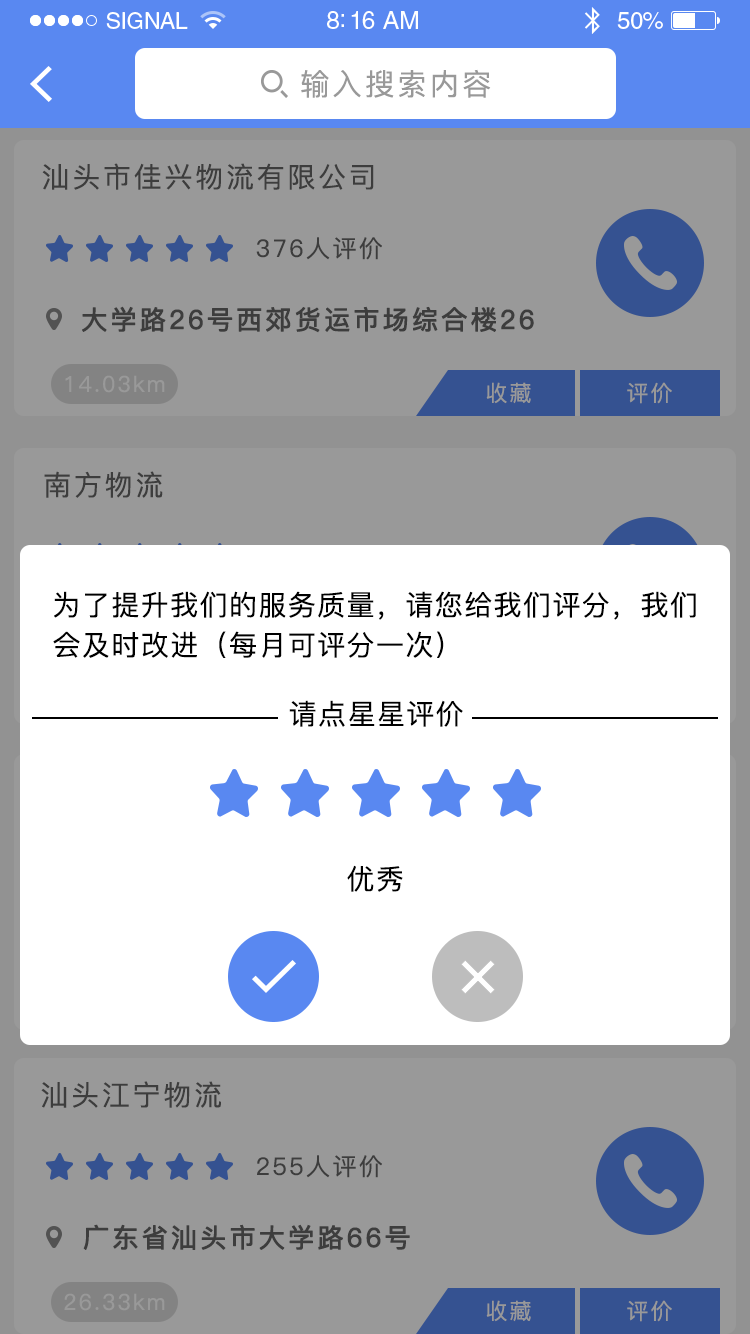Tap 评价 on 汕头江宁物流 card
Viewport: 750px width, 1334px height.
(650, 1311)
